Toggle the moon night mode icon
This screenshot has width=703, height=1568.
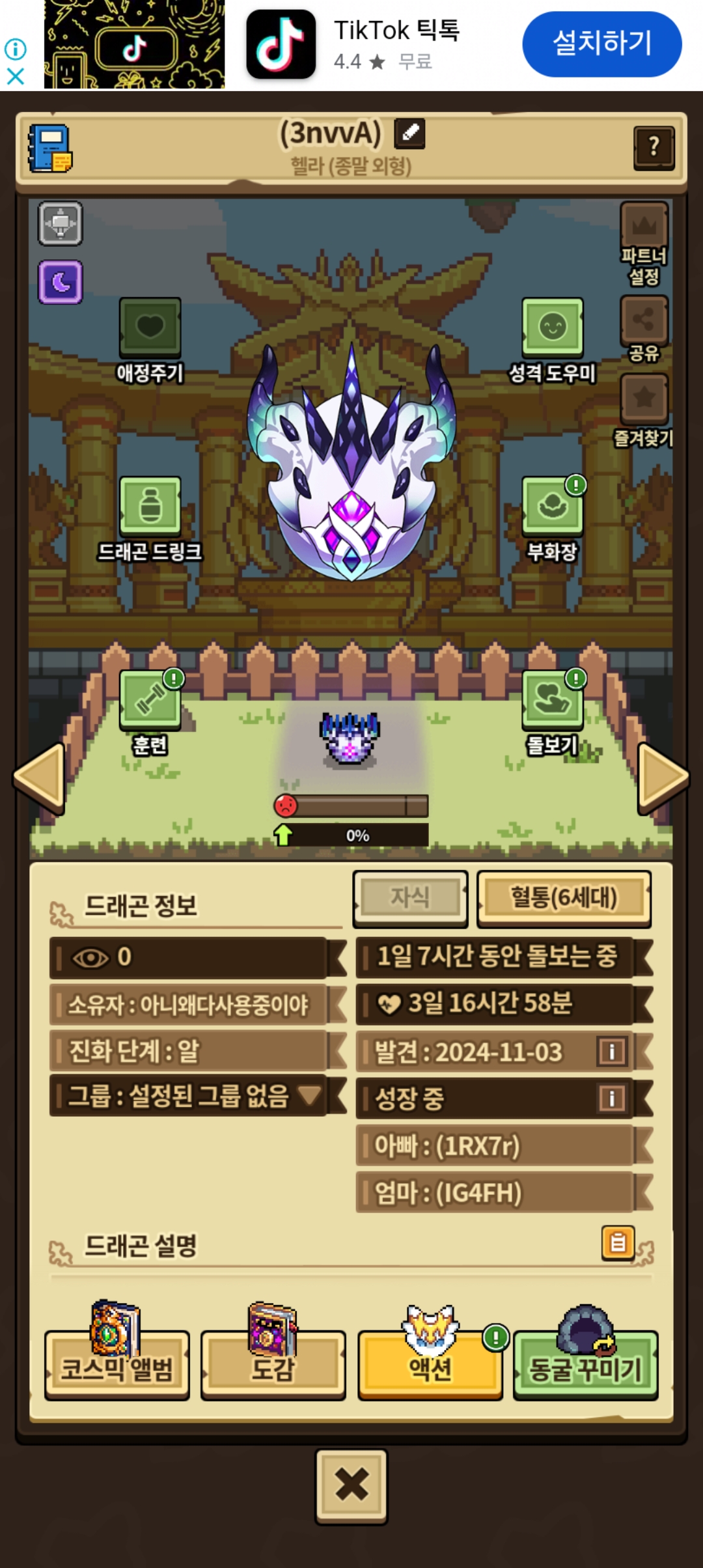(x=61, y=282)
